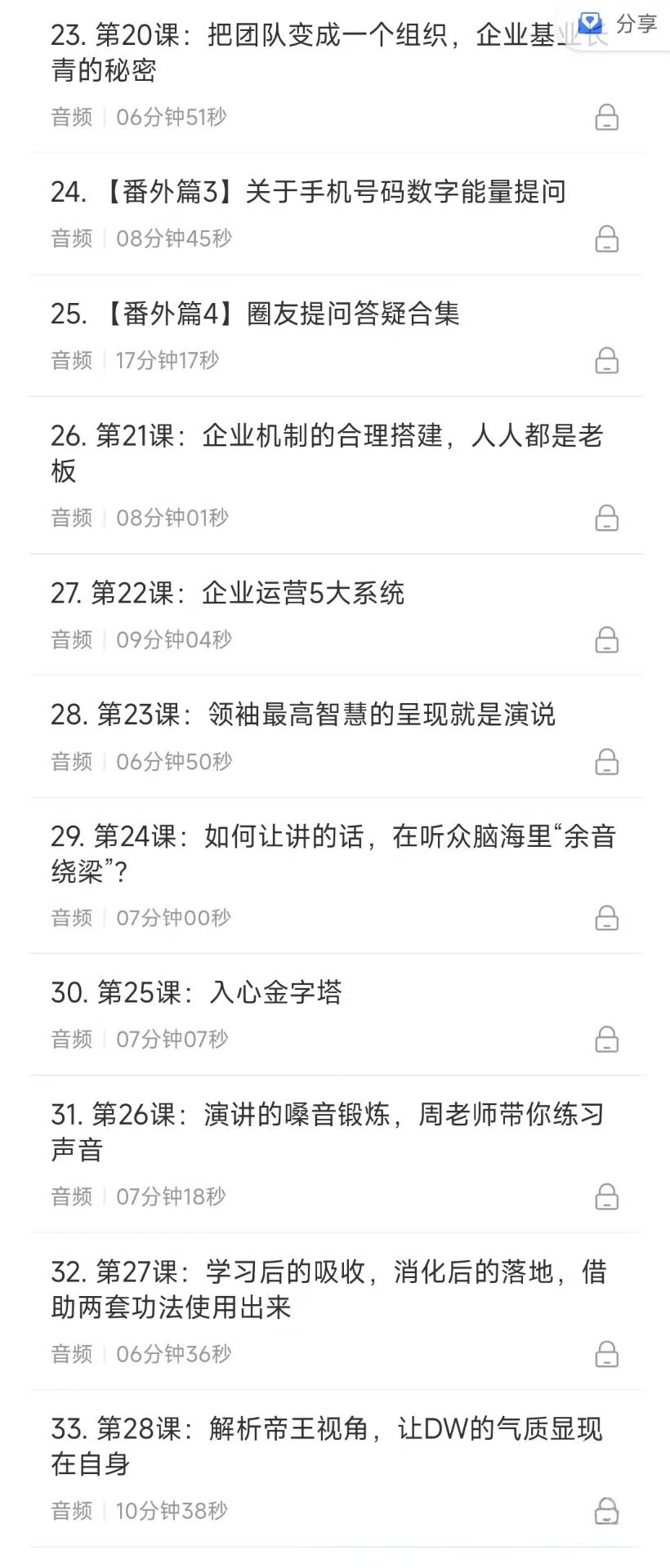The width and height of the screenshot is (670, 1568).
Task: Select 第28课 解析帝王视角
Action: (327, 1445)
